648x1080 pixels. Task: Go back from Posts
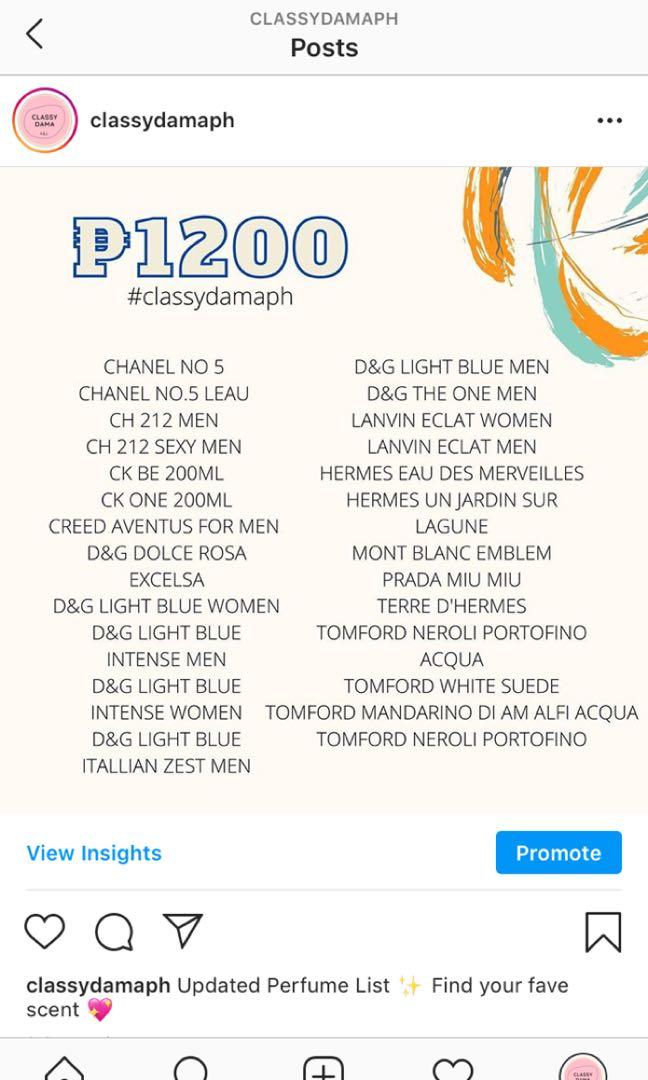click(35, 35)
